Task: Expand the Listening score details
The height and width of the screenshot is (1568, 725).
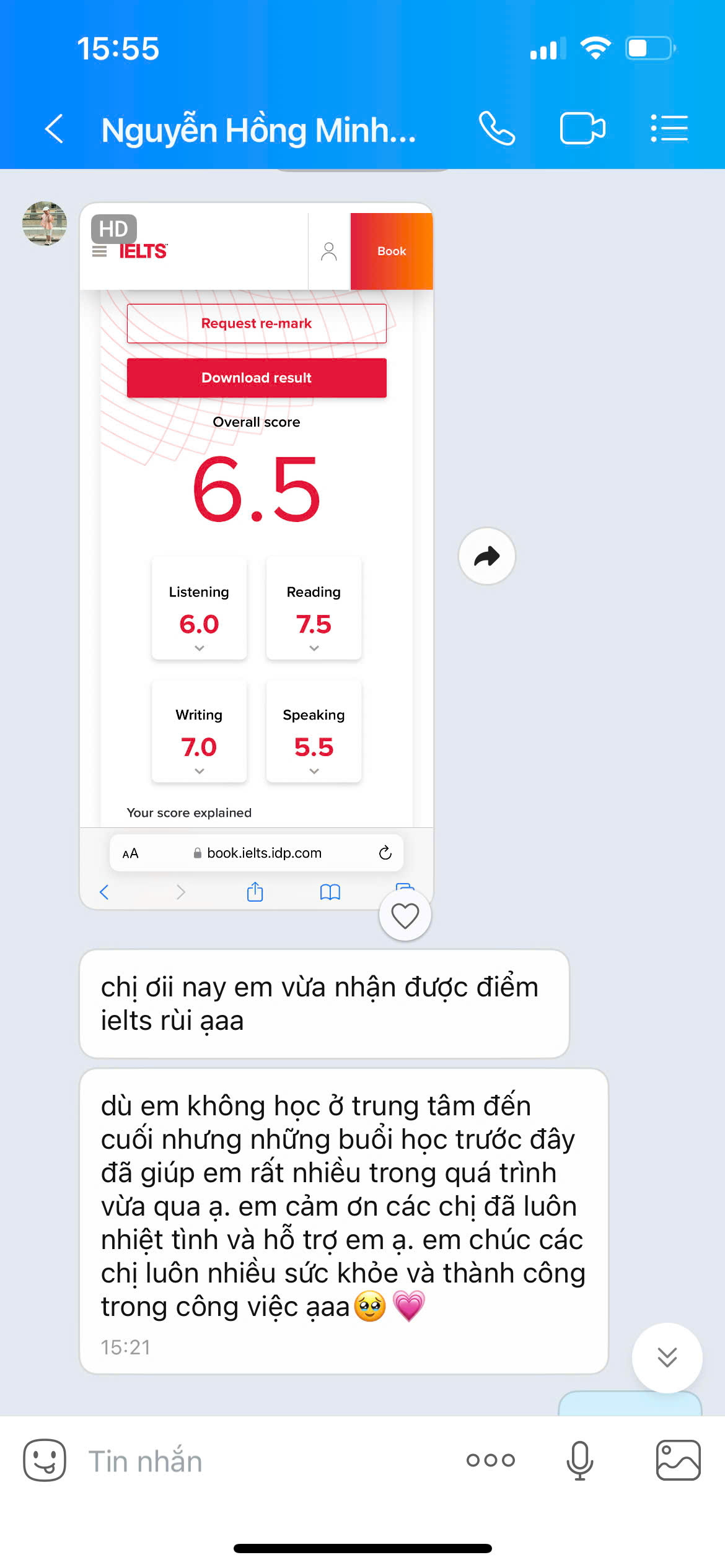Action: coord(199,648)
